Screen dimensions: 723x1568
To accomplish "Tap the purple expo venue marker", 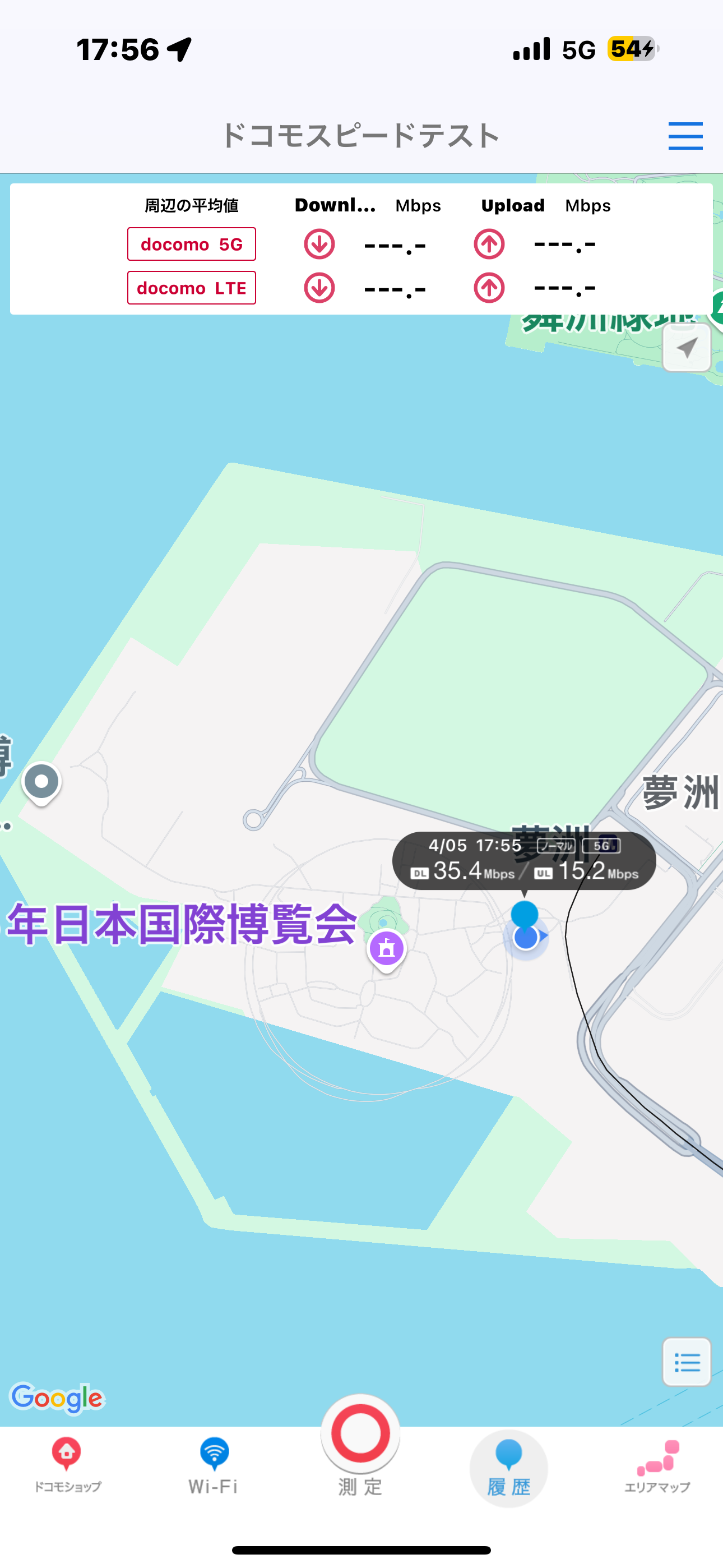I will click(387, 948).
